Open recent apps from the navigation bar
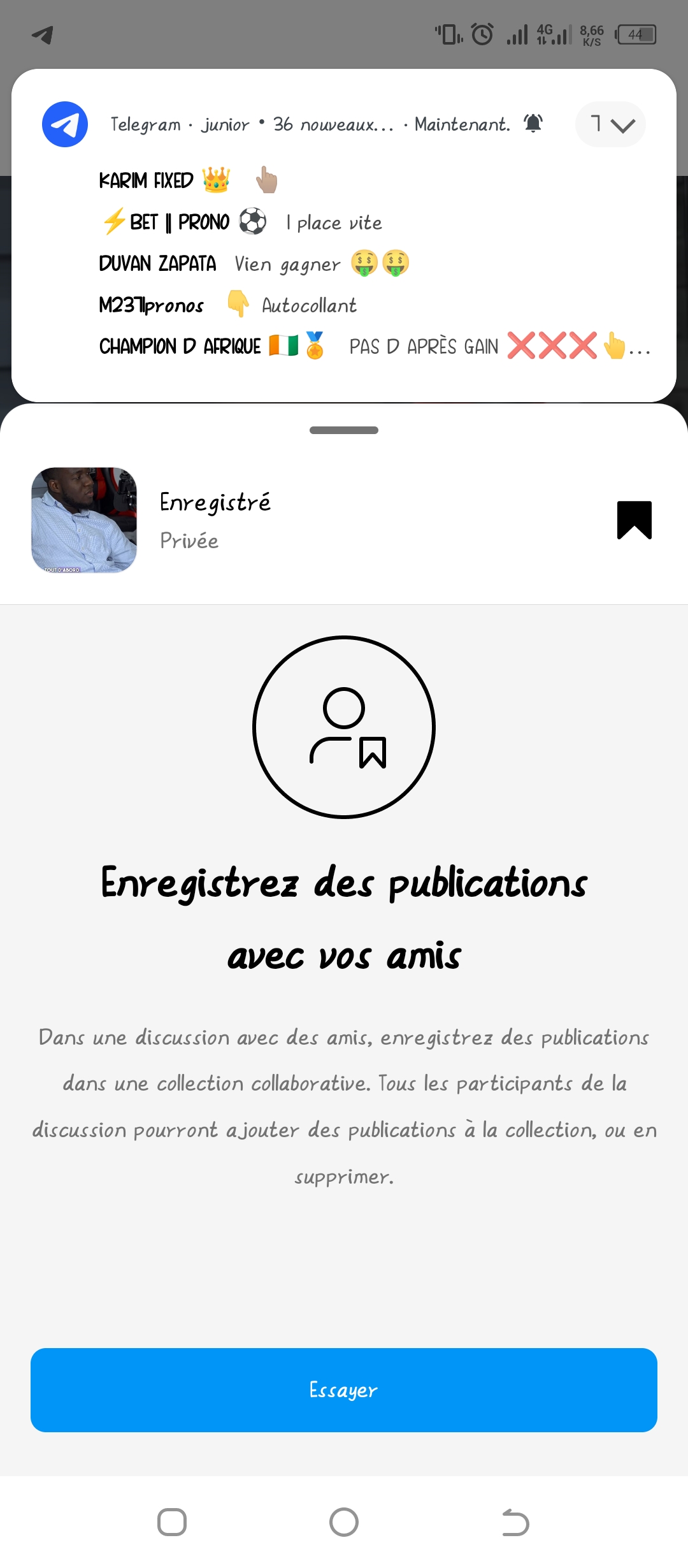The width and height of the screenshot is (688, 1568). tap(172, 1523)
